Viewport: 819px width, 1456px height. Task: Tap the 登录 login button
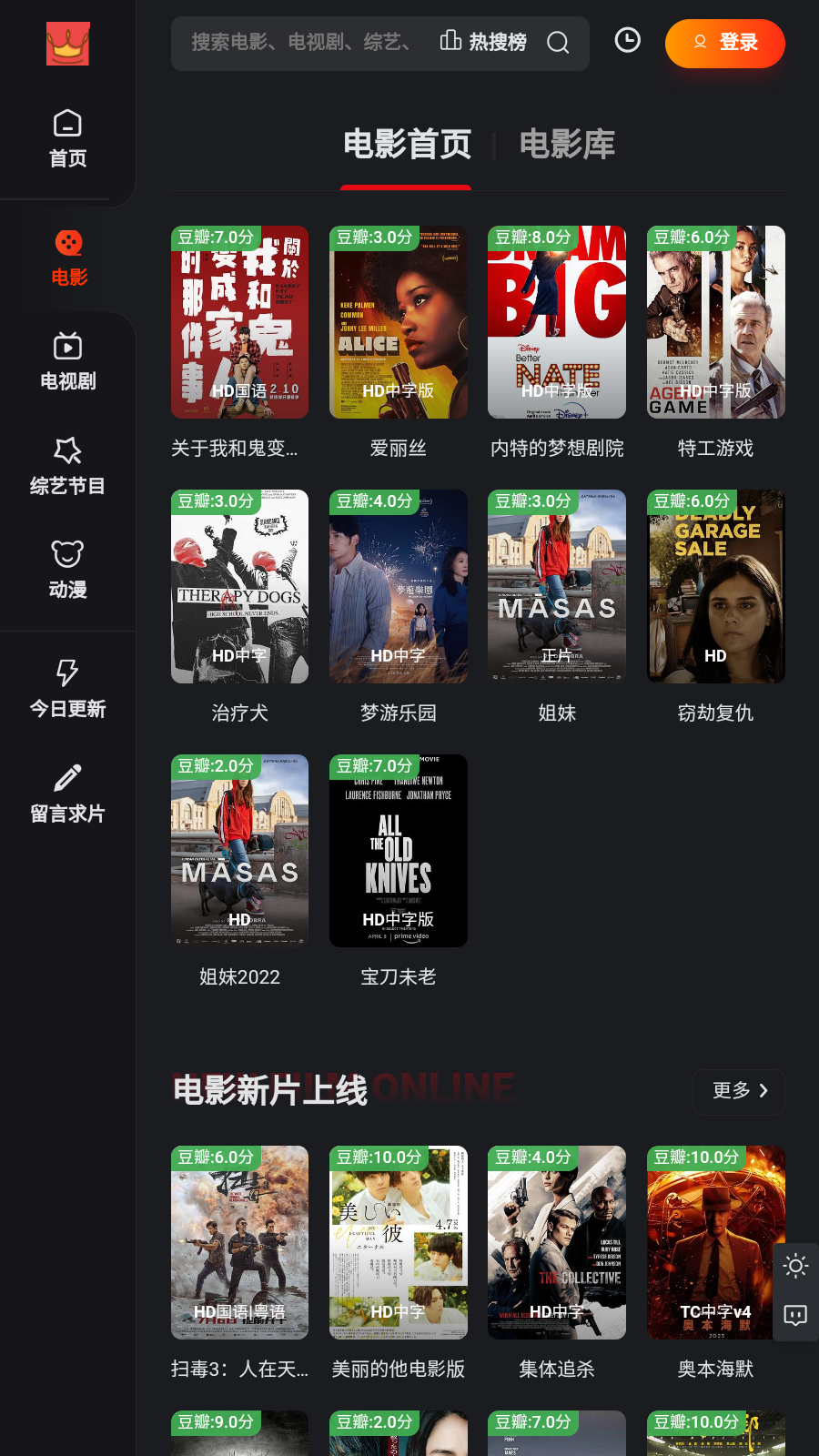725,43
